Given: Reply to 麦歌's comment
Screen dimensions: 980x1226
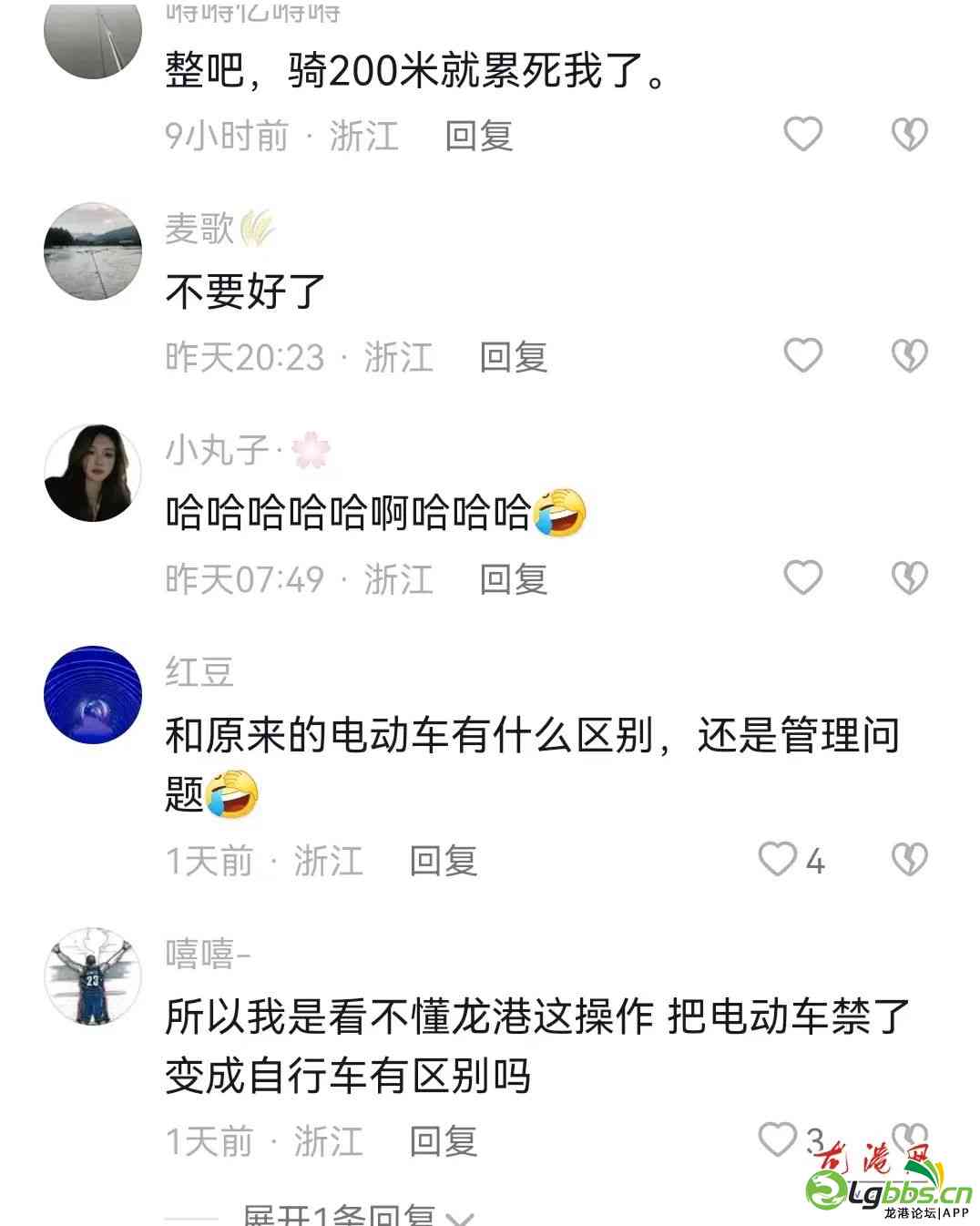Looking at the screenshot, I should pyautogui.click(x=514, y=357).
